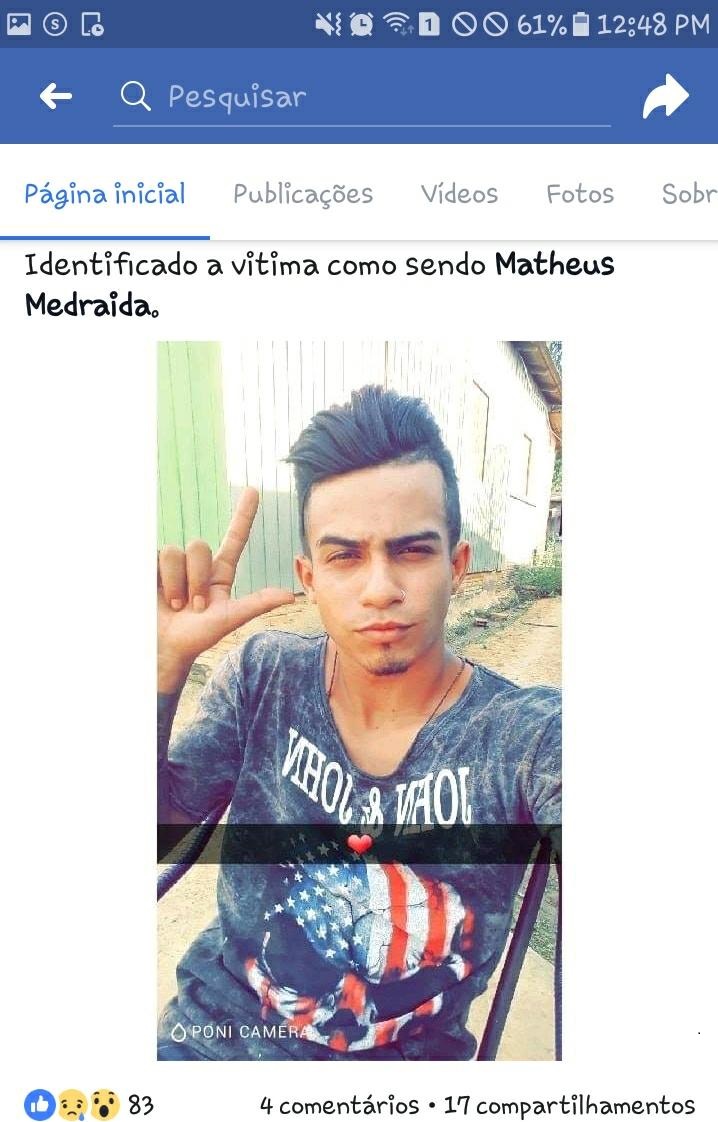Select the Fotos tab
This screenshot has width=718, height=1122.
tap(580, 194)
